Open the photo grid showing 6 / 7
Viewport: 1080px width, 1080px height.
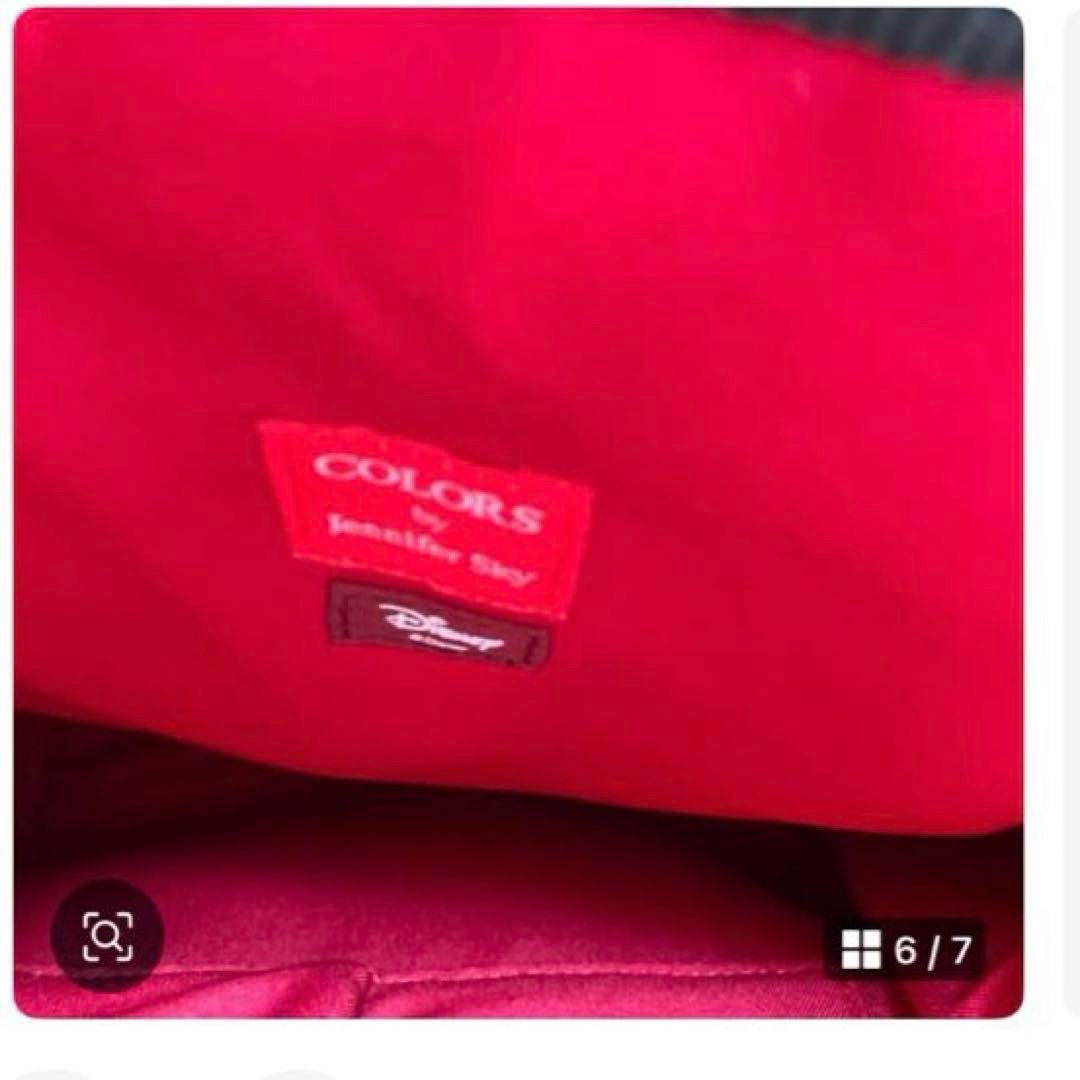click(x=904, y=949)
